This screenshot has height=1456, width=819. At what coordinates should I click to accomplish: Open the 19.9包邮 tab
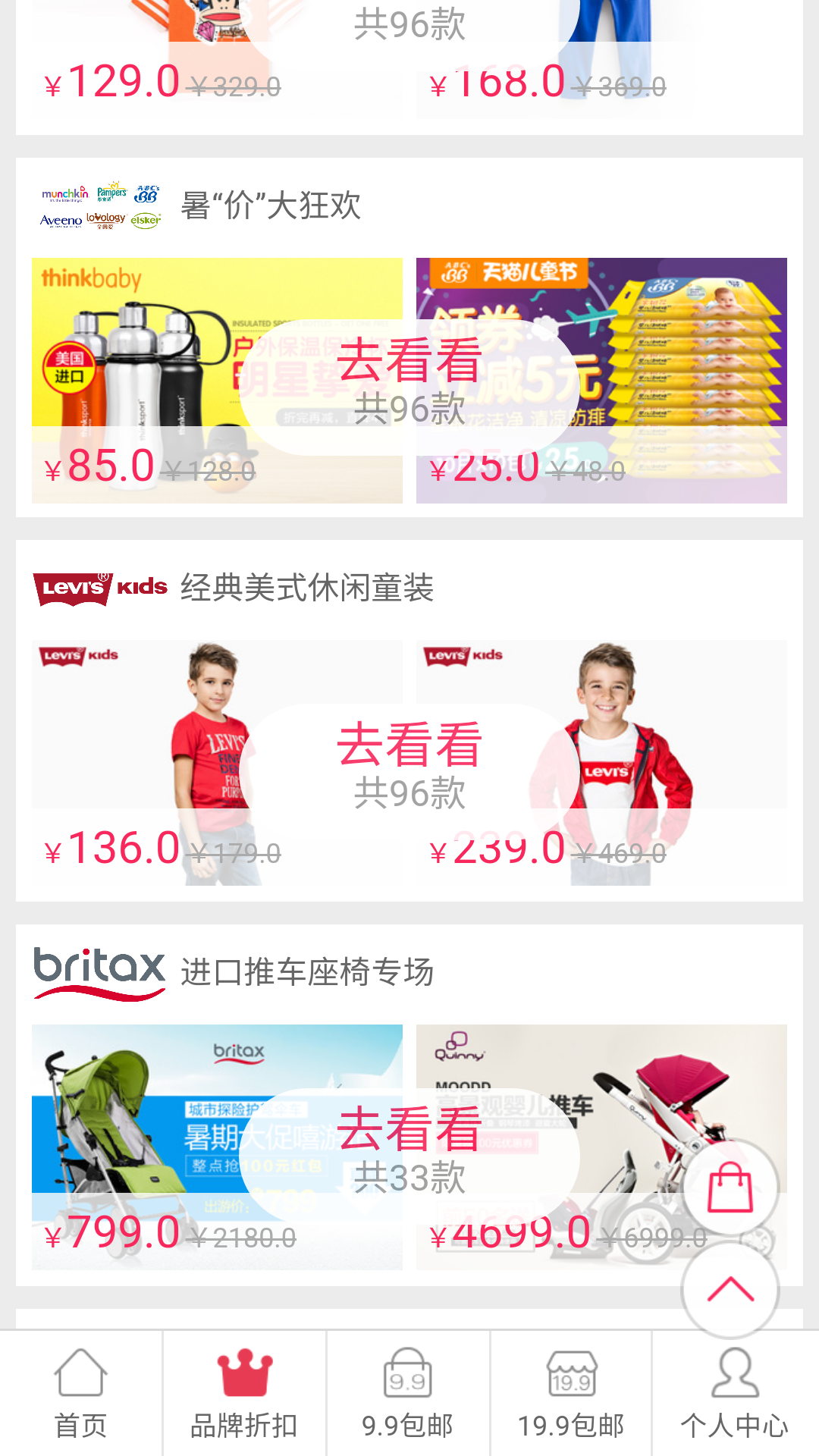(x=571, y=1394)
